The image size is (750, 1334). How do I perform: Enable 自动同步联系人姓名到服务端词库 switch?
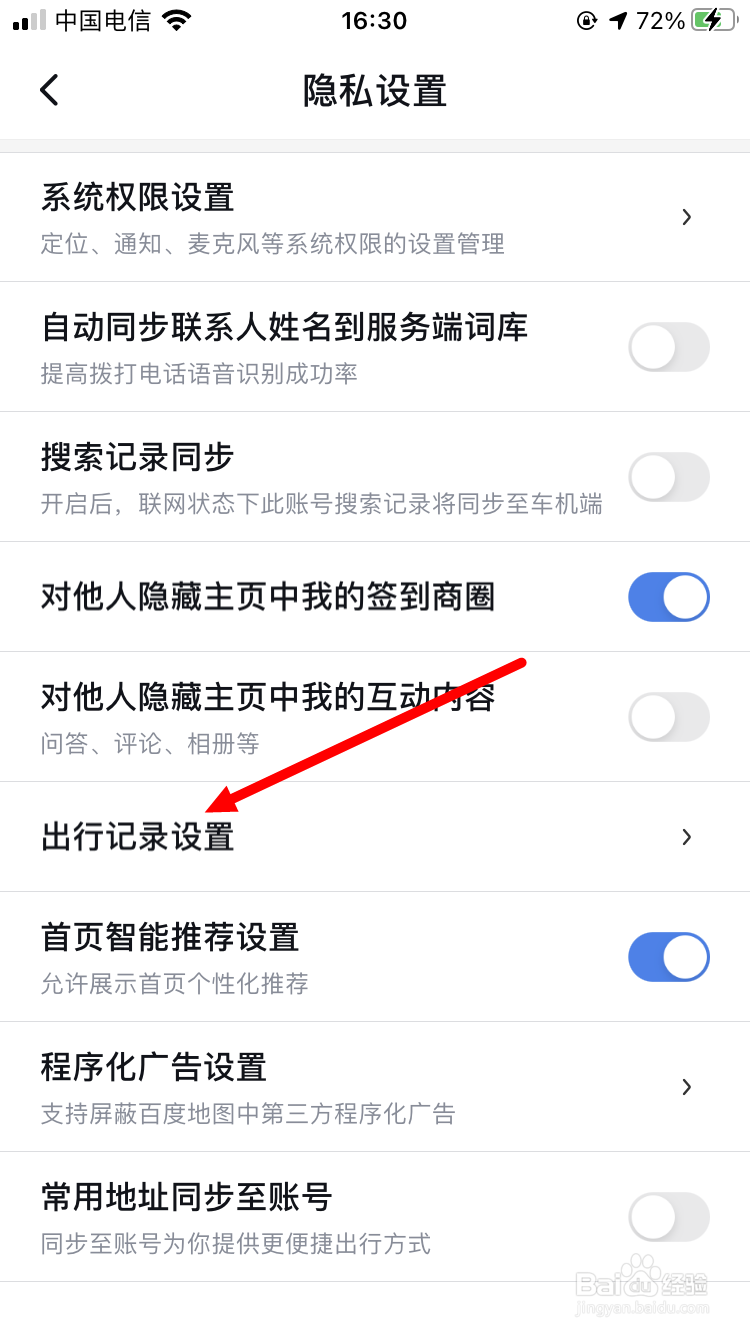668,347
